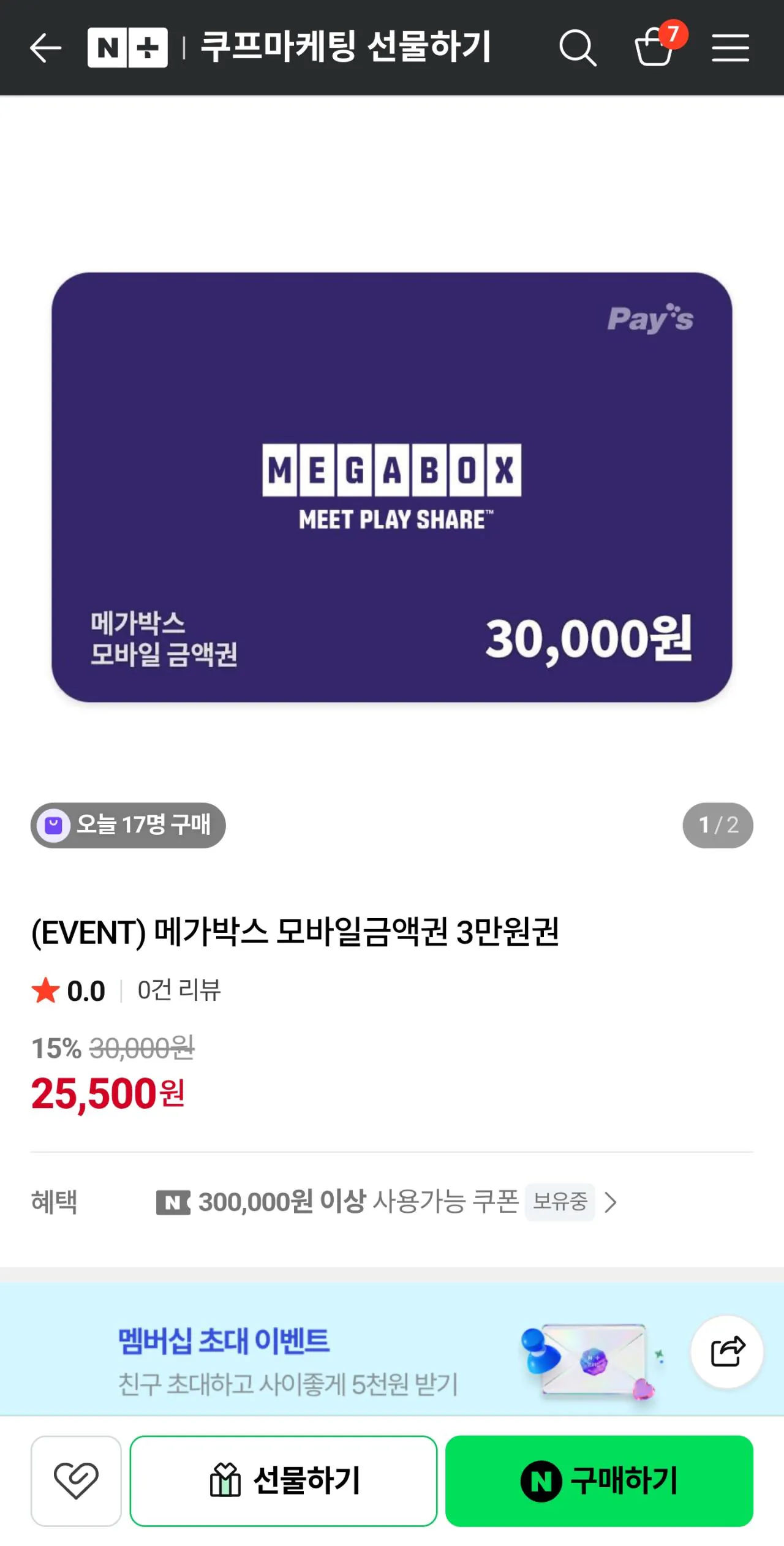The image size is (784, 1546).
Task: Expand the coupon details with the chevron arrow
Action: pos(612,1202)
